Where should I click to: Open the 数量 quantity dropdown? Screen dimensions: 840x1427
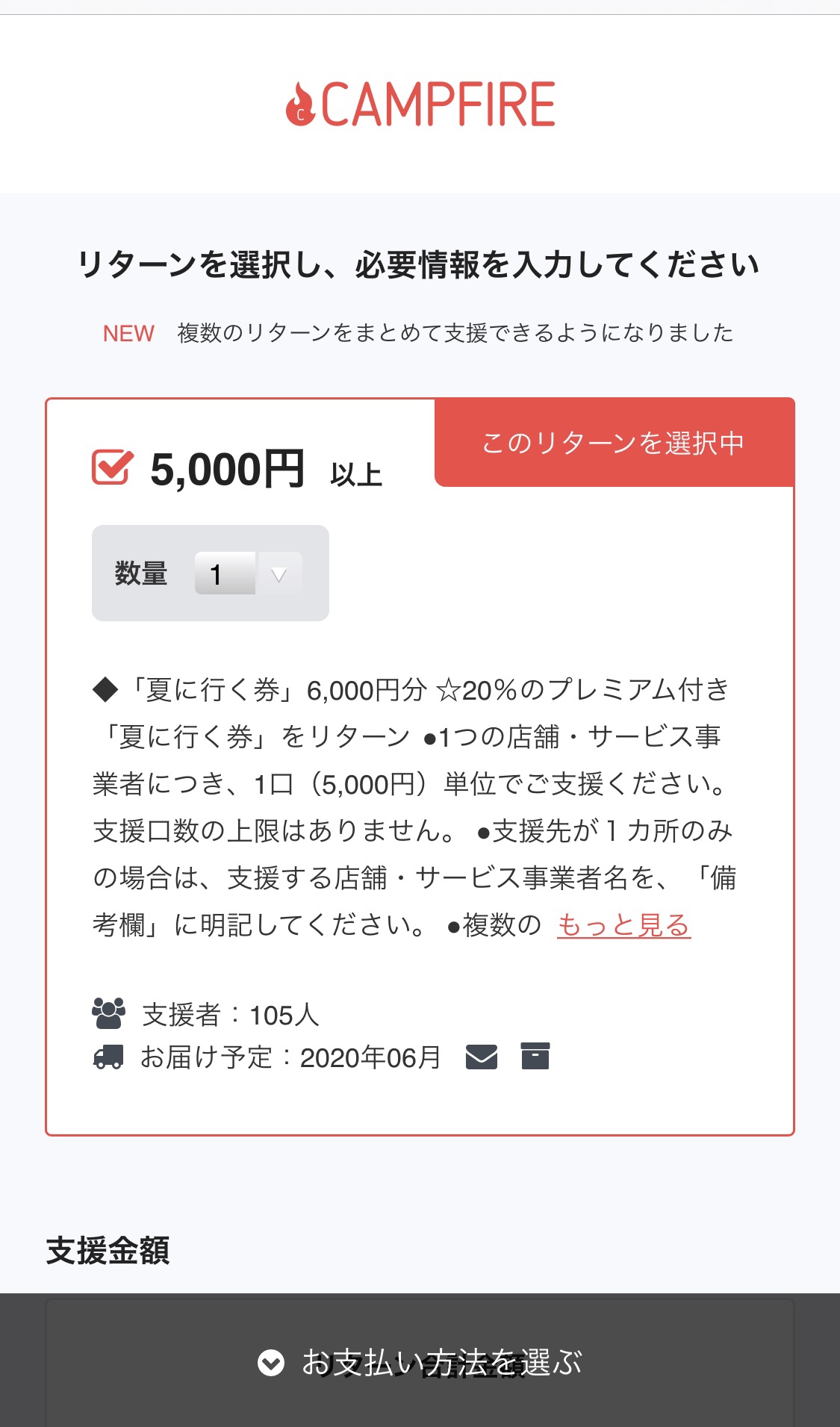(249, 573)
